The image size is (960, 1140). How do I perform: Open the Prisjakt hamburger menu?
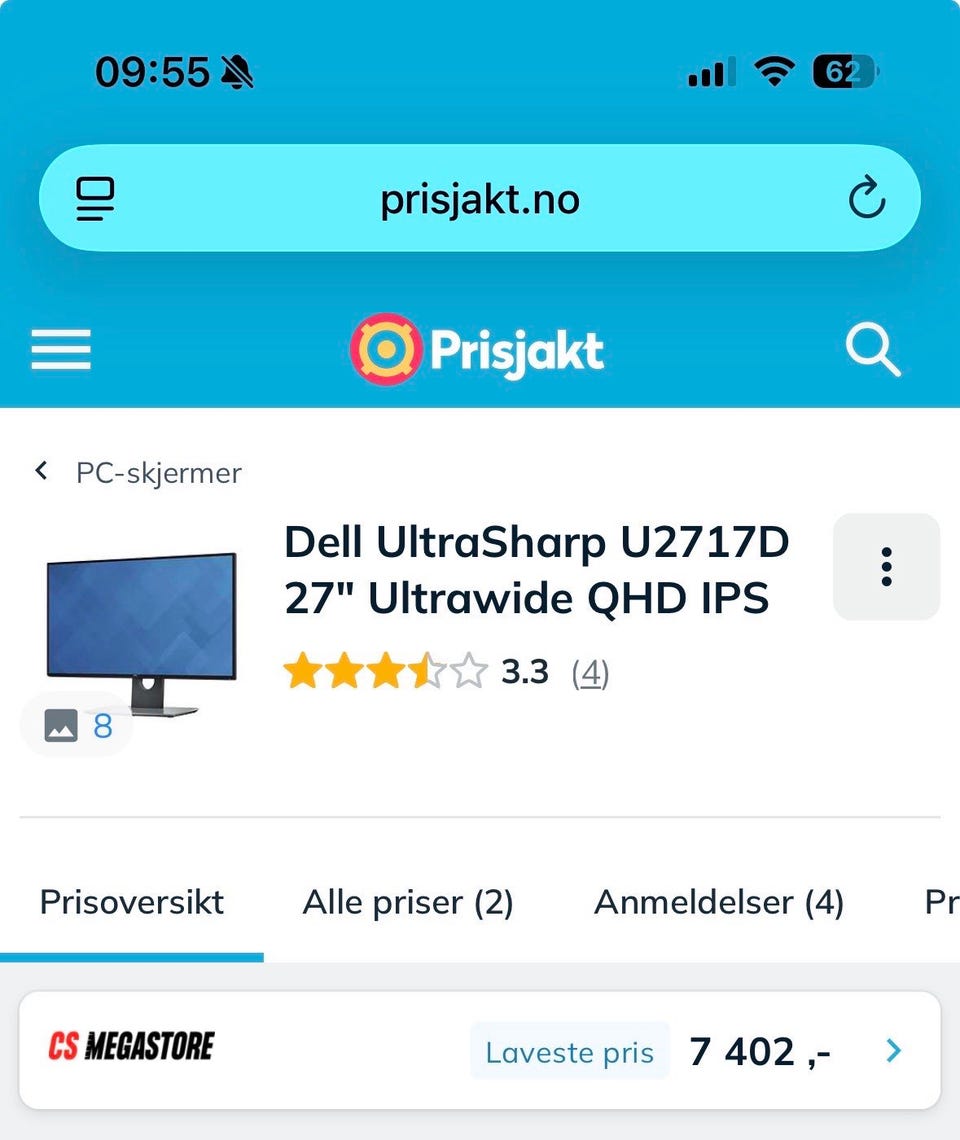point(60,350)
